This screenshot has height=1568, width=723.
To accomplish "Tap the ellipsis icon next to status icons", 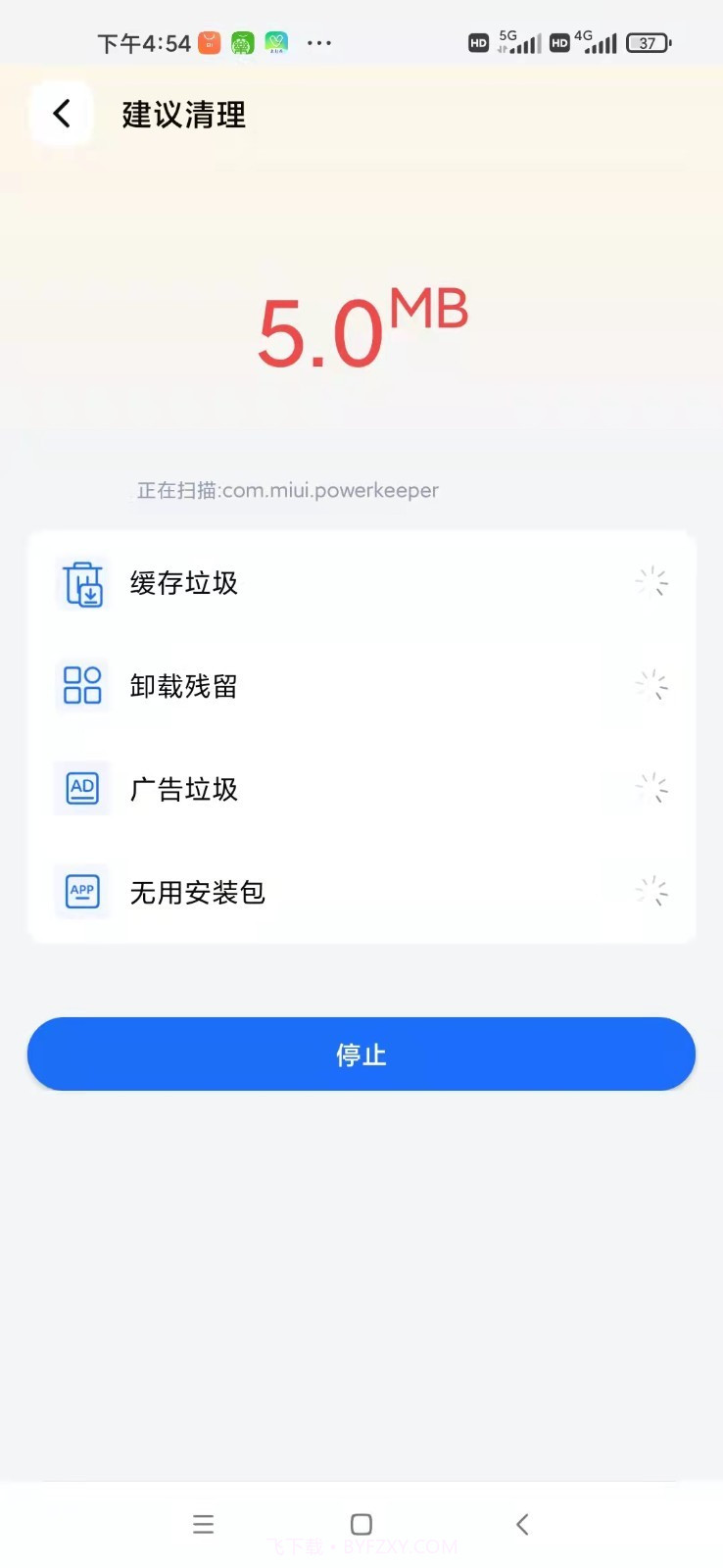I will (x=319, y=42).
